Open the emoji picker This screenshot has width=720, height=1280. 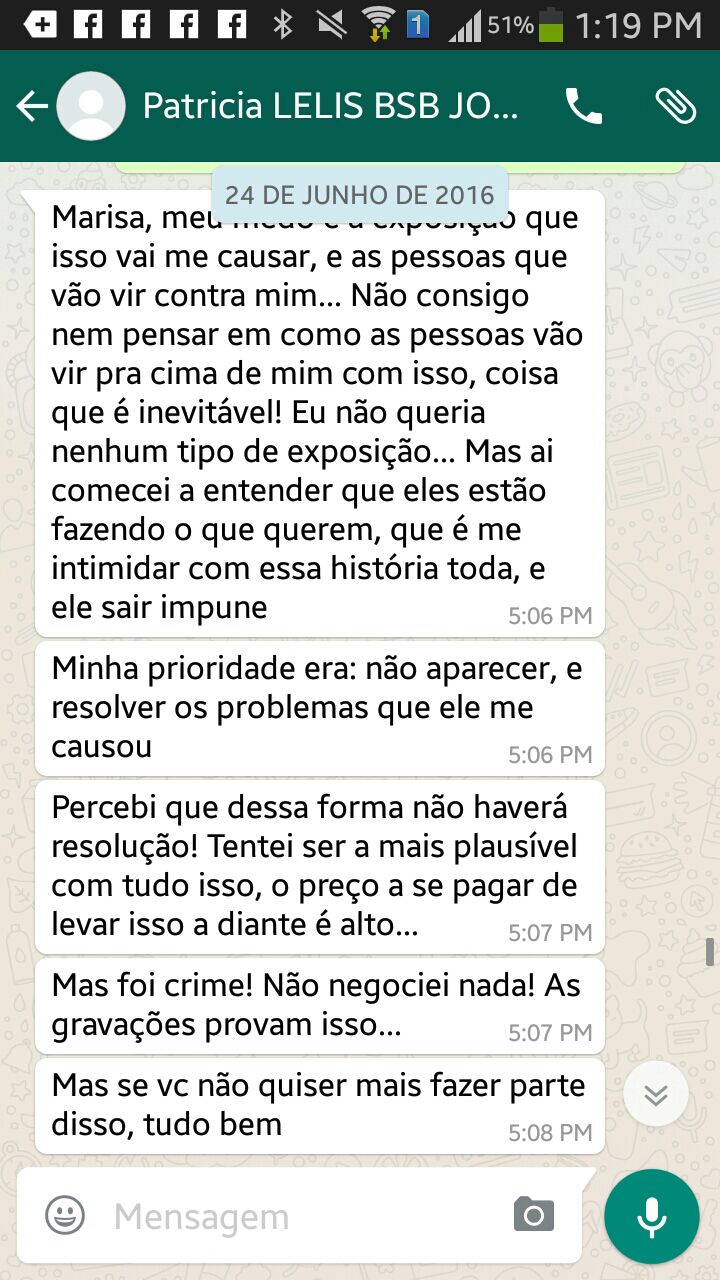tap(65, 1216)
